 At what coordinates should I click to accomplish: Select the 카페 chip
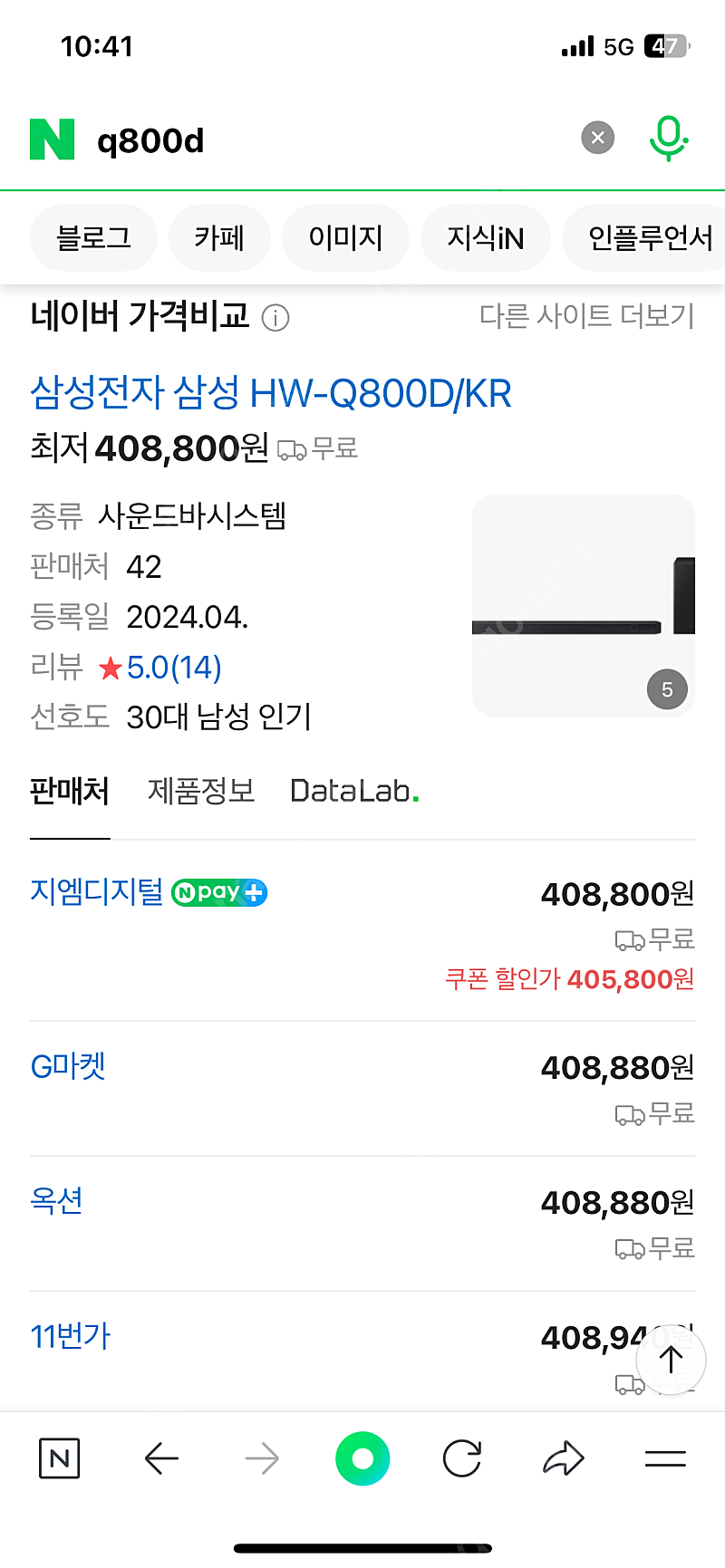tap(219, 237)
